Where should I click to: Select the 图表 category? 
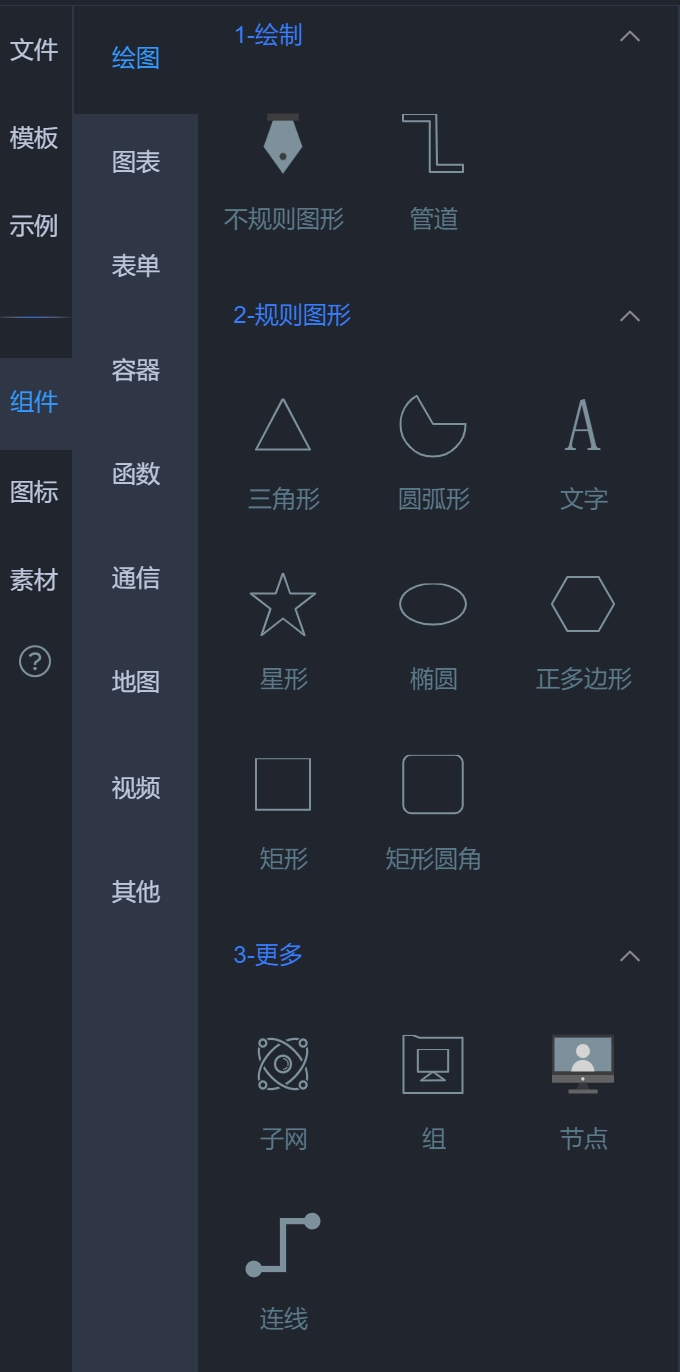point(136,162)
